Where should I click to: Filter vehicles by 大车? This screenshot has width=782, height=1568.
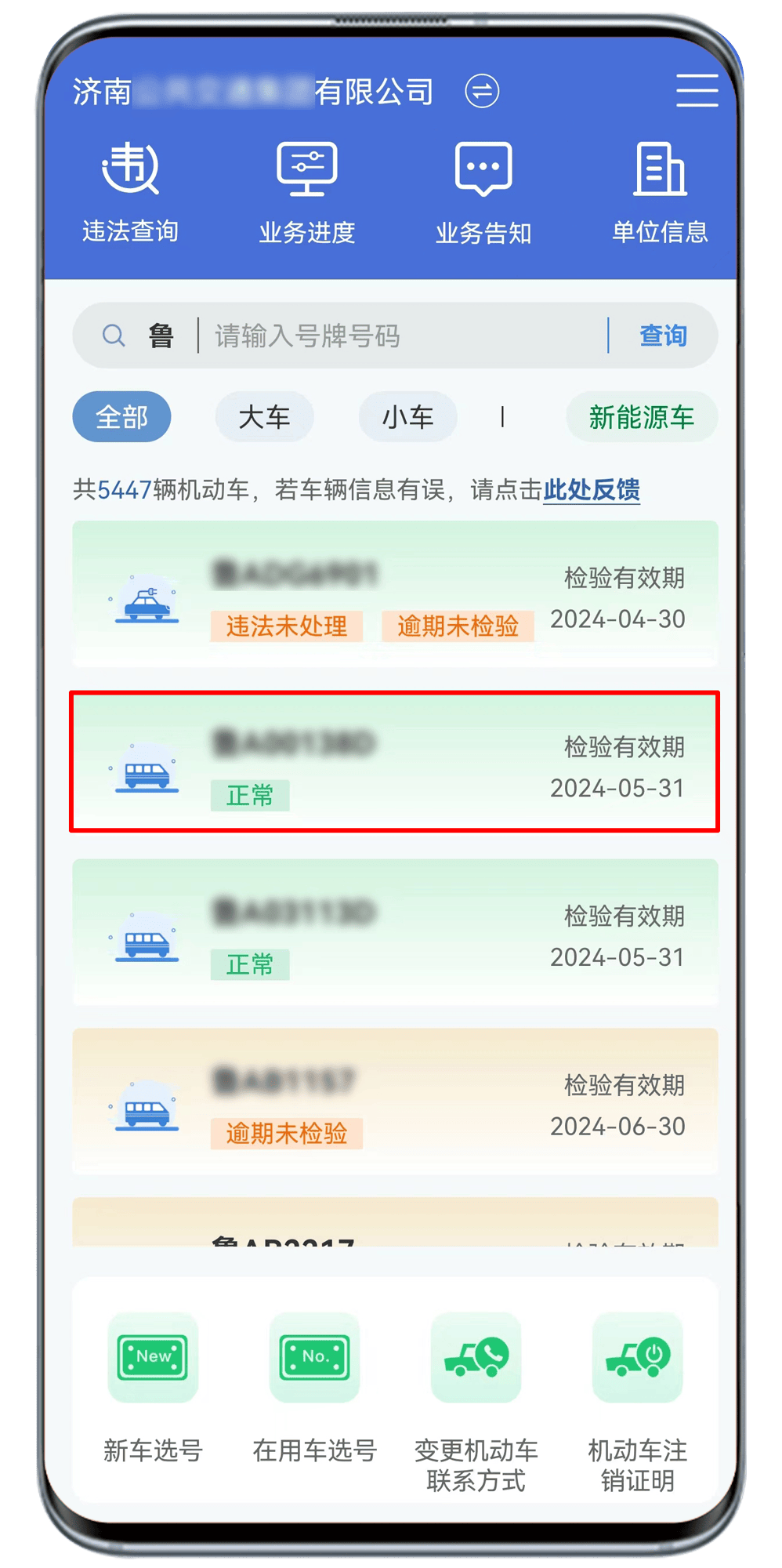(x=264, y=417)
